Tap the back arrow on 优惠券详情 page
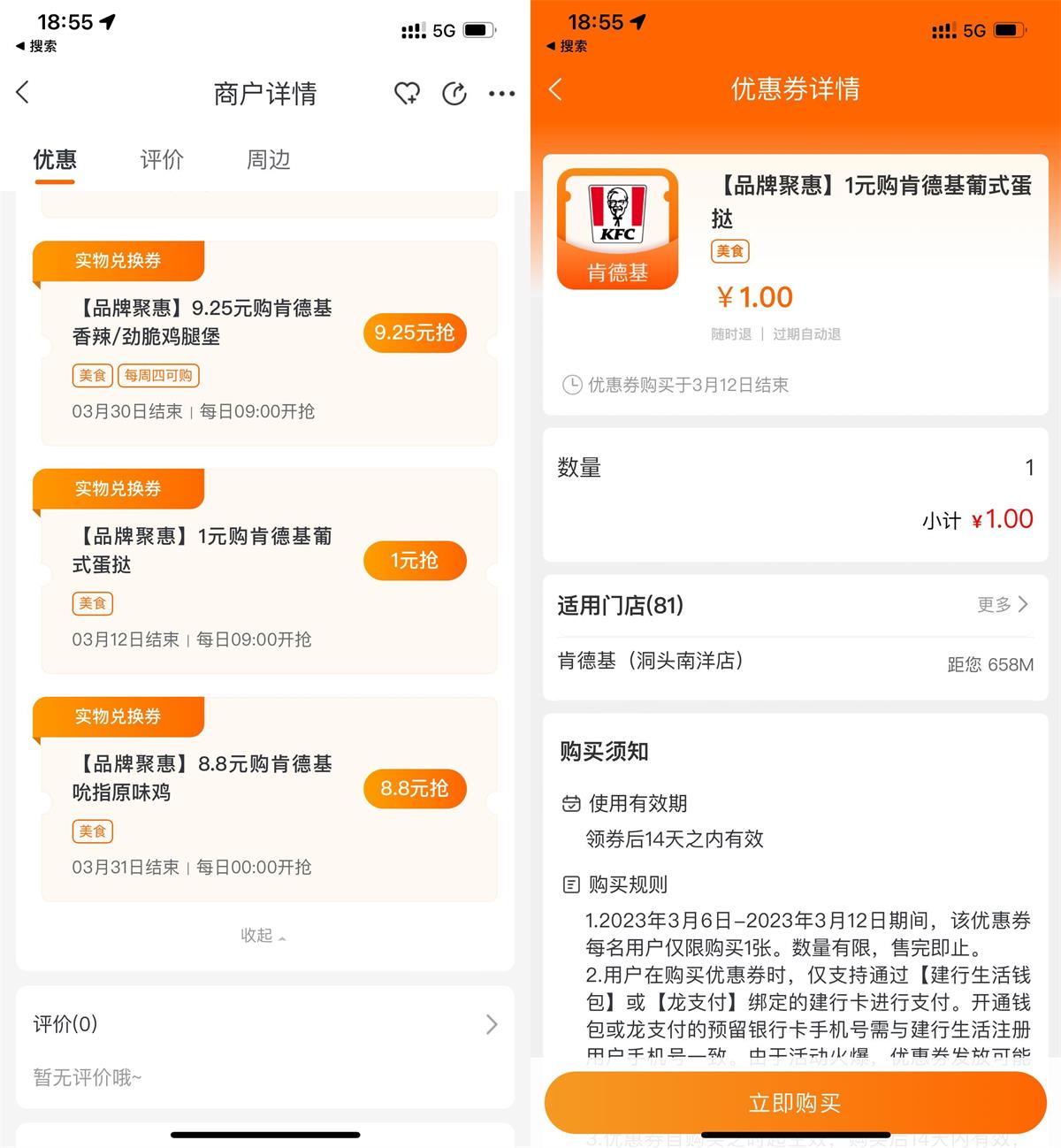This screenshot has height=1148, width=1061. (x=555, y=89)
